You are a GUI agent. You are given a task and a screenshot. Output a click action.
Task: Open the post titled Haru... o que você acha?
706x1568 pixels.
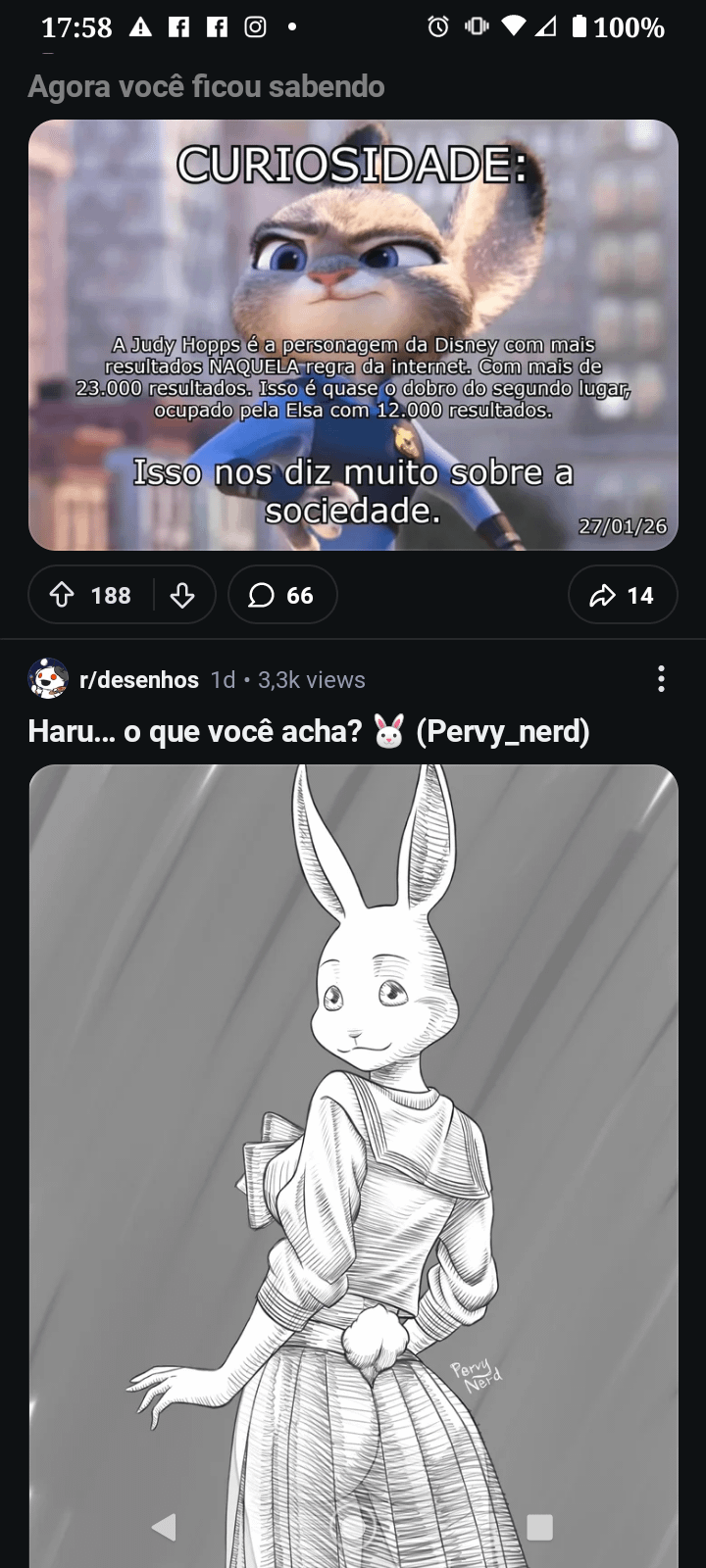tap(309, 731)
